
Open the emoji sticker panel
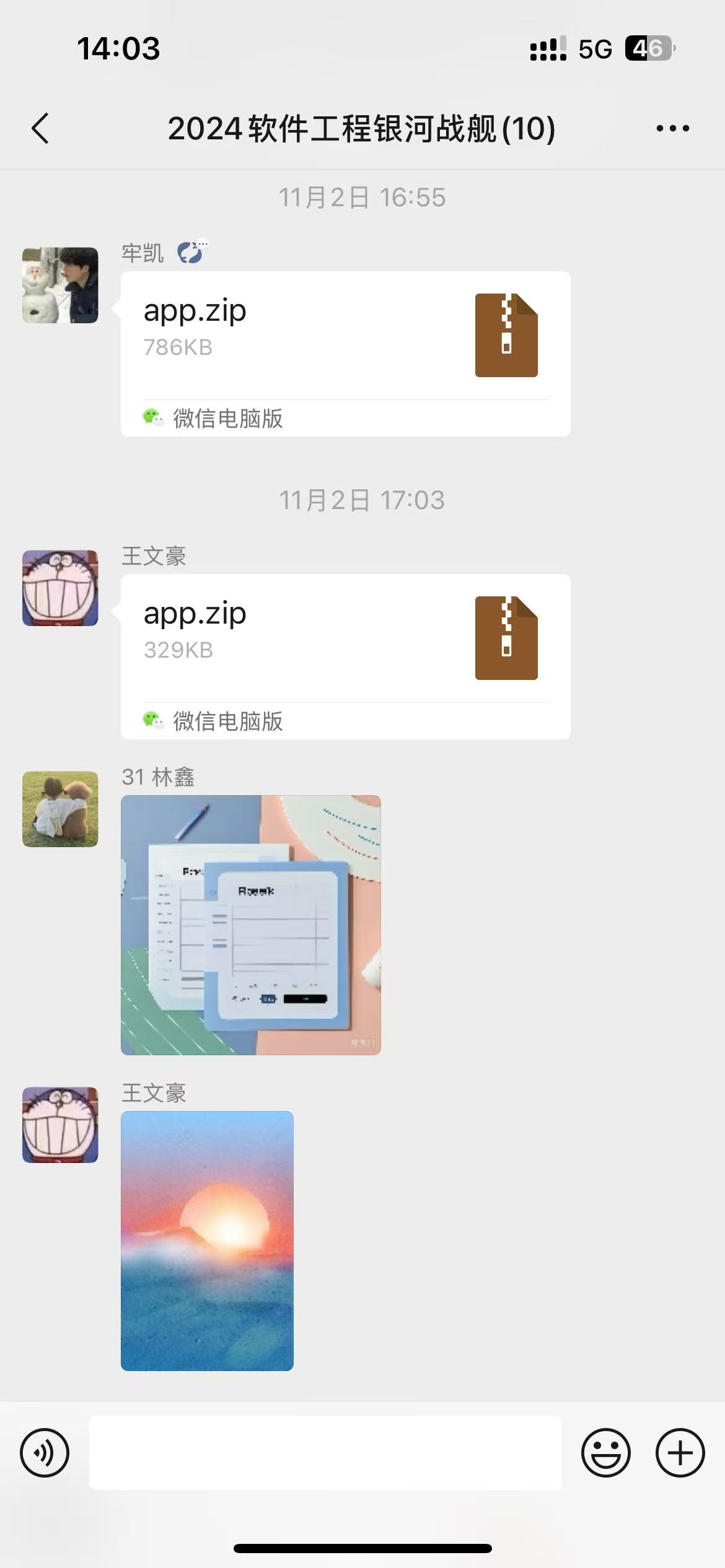[x=605, y=1452]
